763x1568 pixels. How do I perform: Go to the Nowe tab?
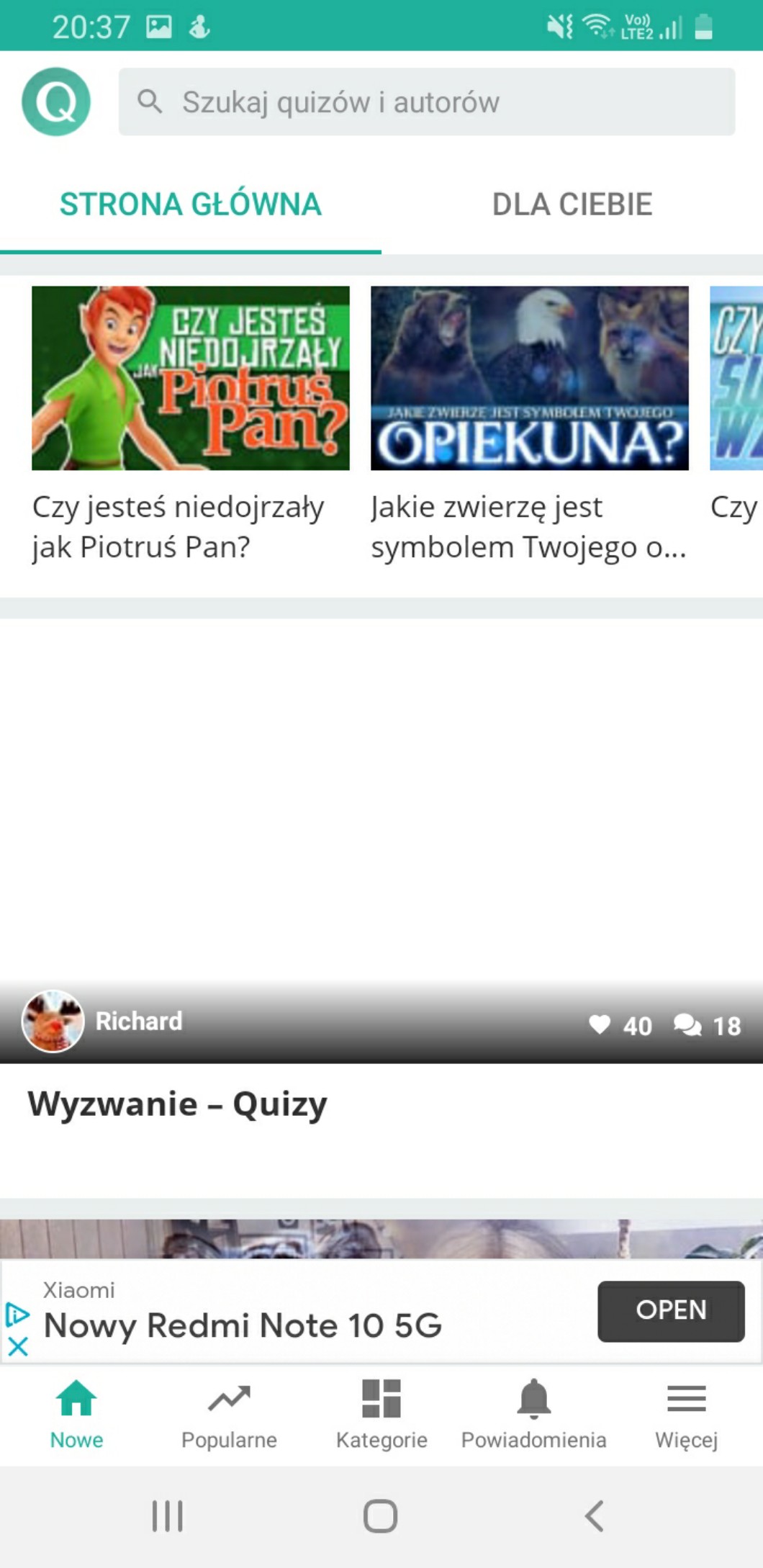[x=76, y=1414]
